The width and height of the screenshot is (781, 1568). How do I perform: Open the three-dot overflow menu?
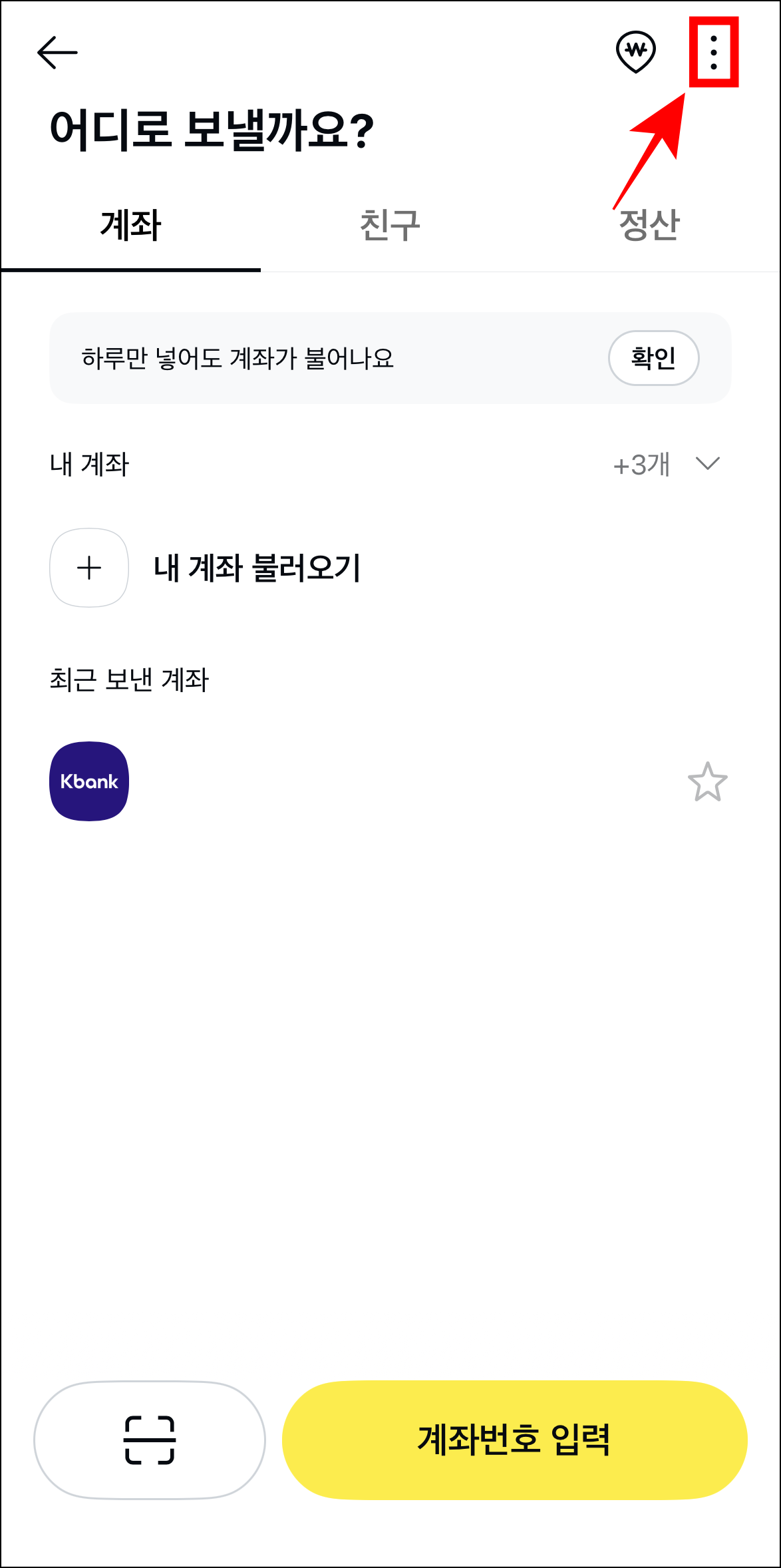coord(713,53)
